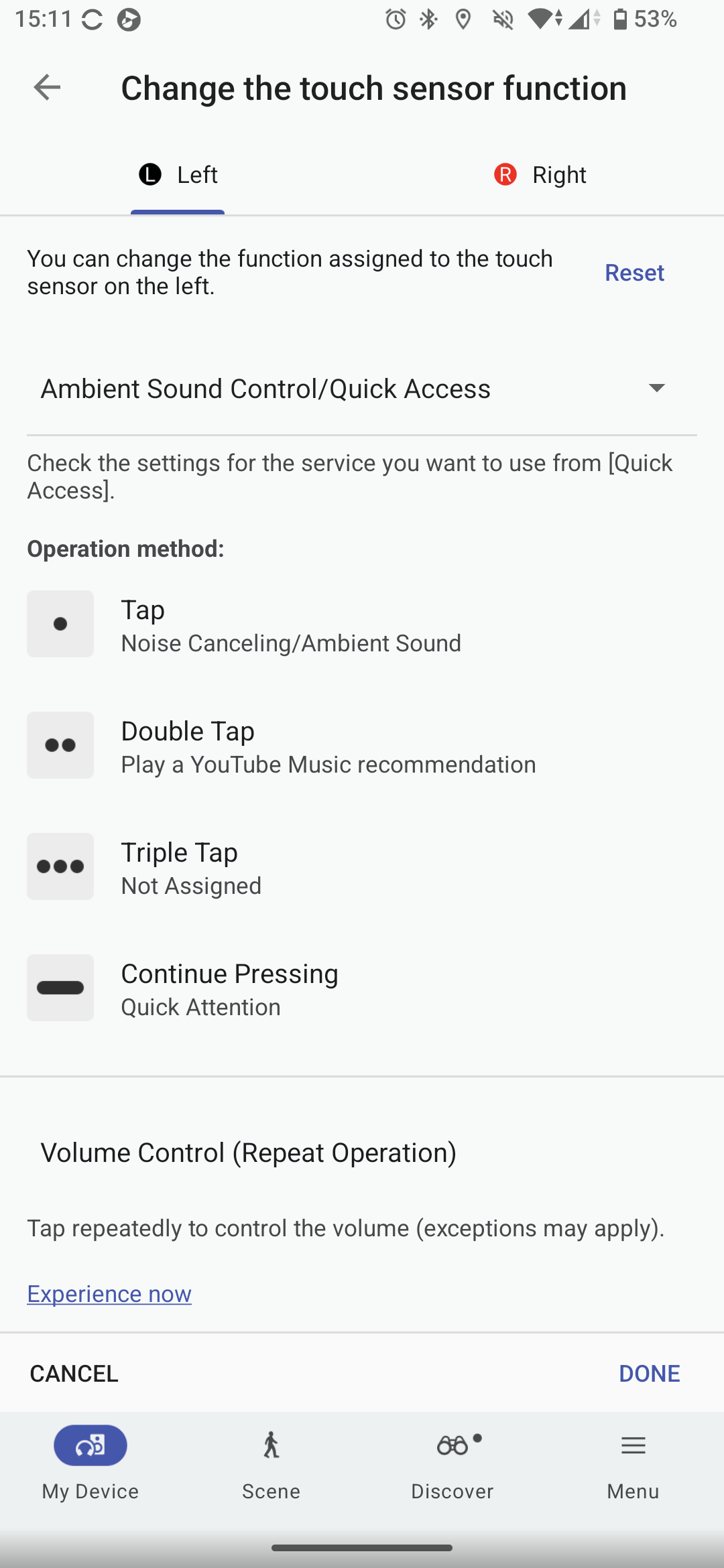Go back using the top arrow
The height and width of the screenshot is (1568, 724).
point(47,88)
